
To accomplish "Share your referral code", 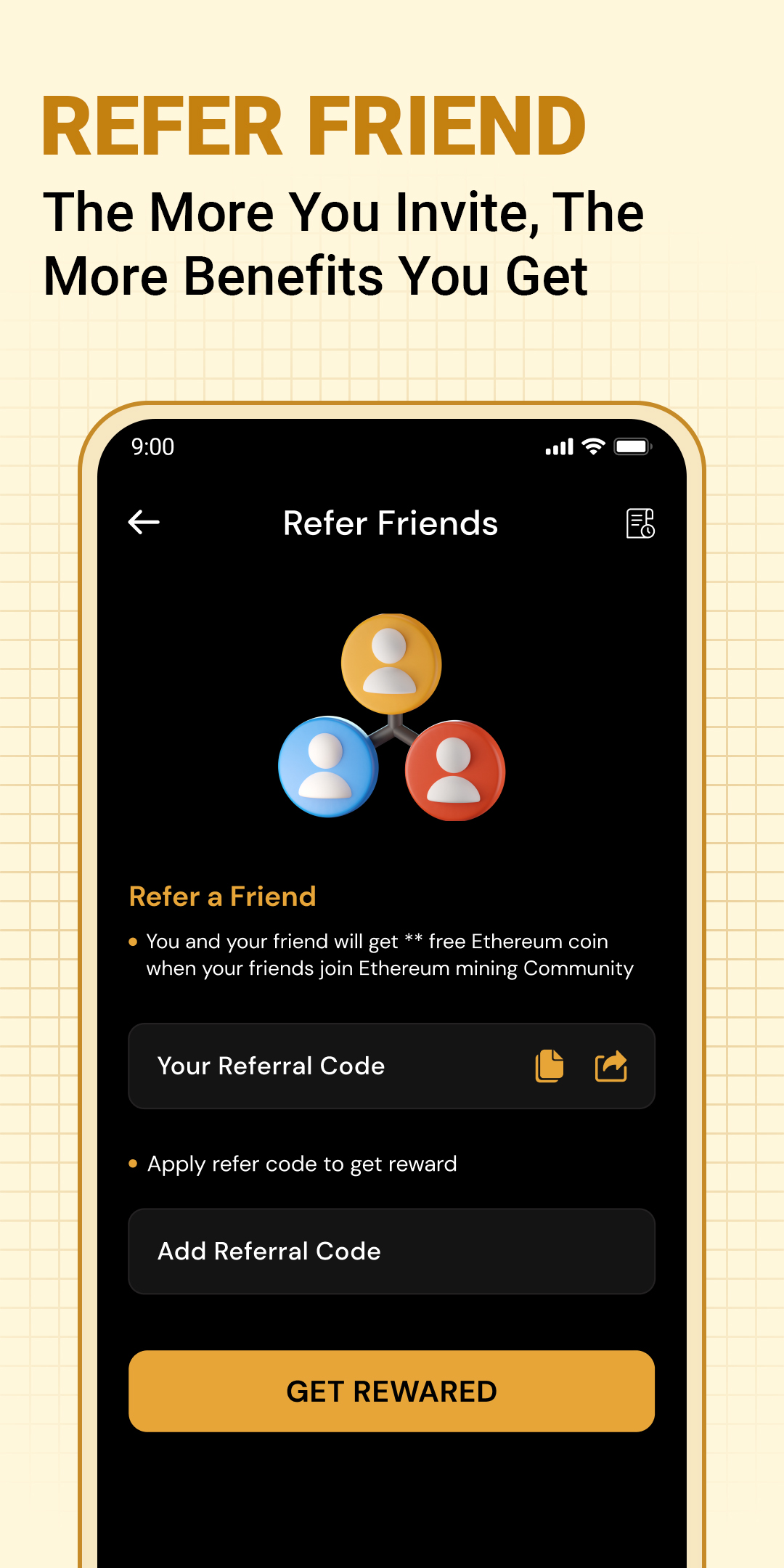I will 611,1065.
